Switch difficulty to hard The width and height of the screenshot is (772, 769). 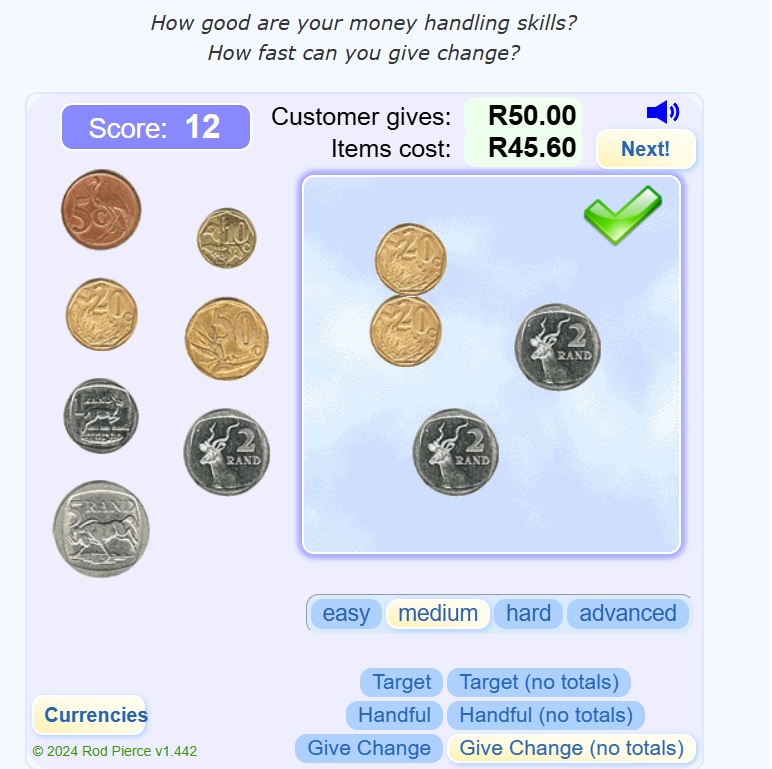click(x=528, y=613)
